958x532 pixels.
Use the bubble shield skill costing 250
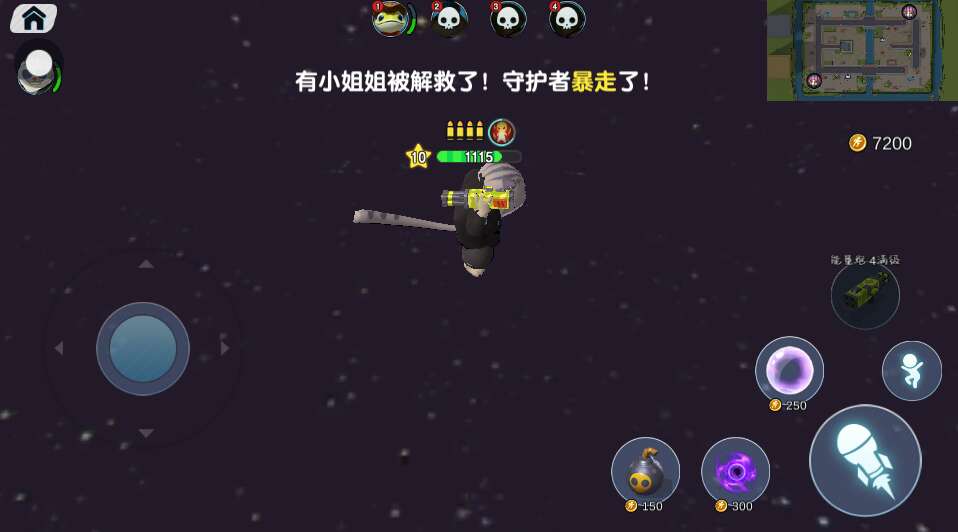point(789,370)
